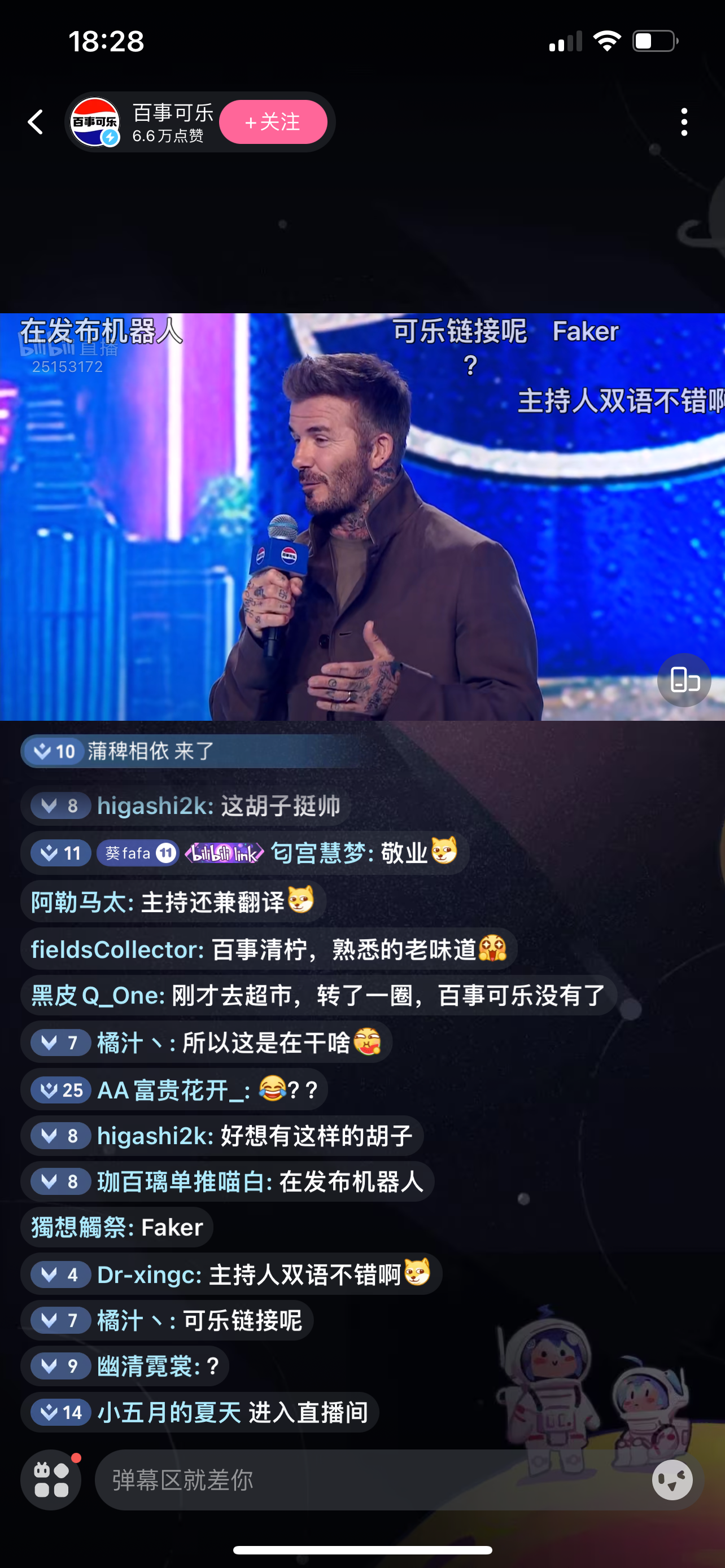
Task: Follow 百事可乐 with the +关注 button
Action: pos(273,122)
